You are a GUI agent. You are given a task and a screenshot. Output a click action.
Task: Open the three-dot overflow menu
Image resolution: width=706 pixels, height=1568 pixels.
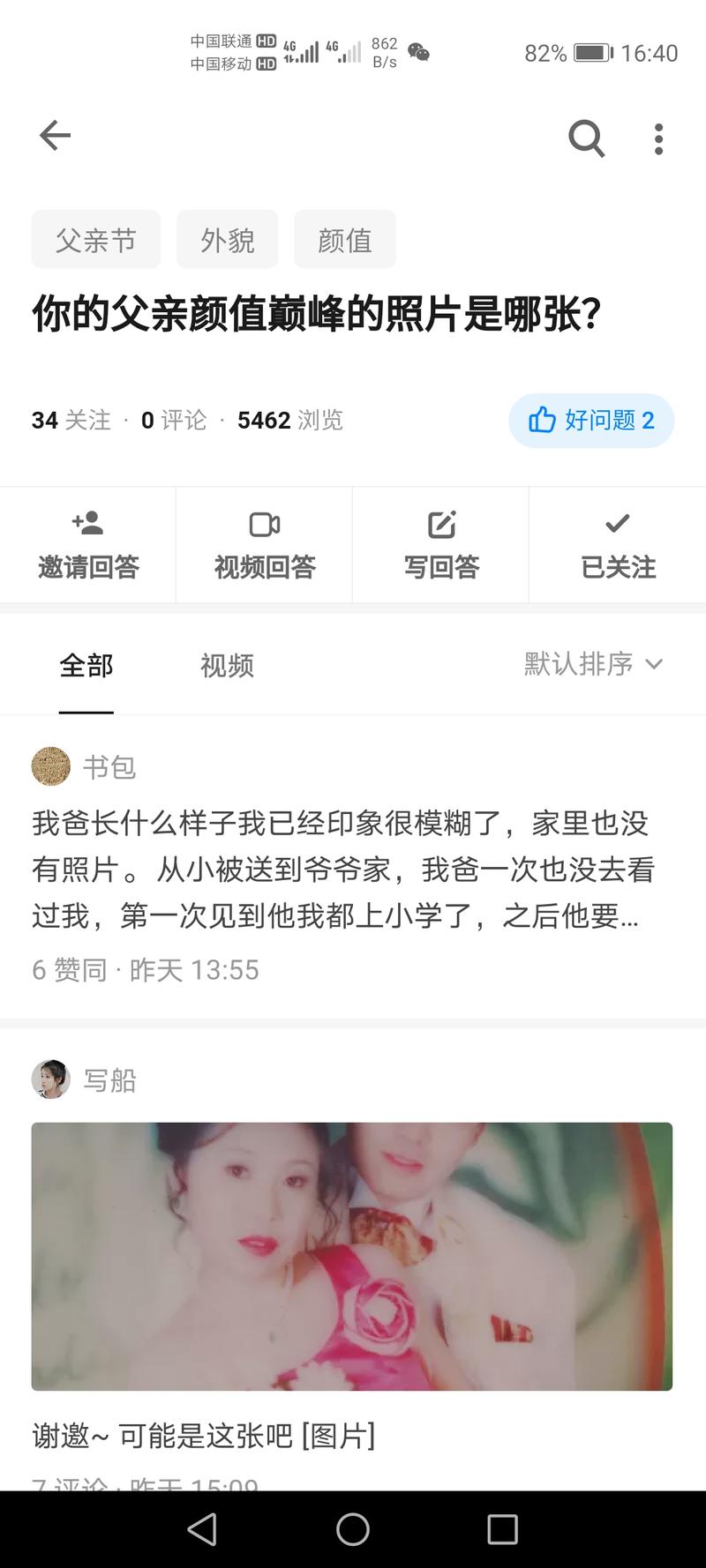click(658, 138)
